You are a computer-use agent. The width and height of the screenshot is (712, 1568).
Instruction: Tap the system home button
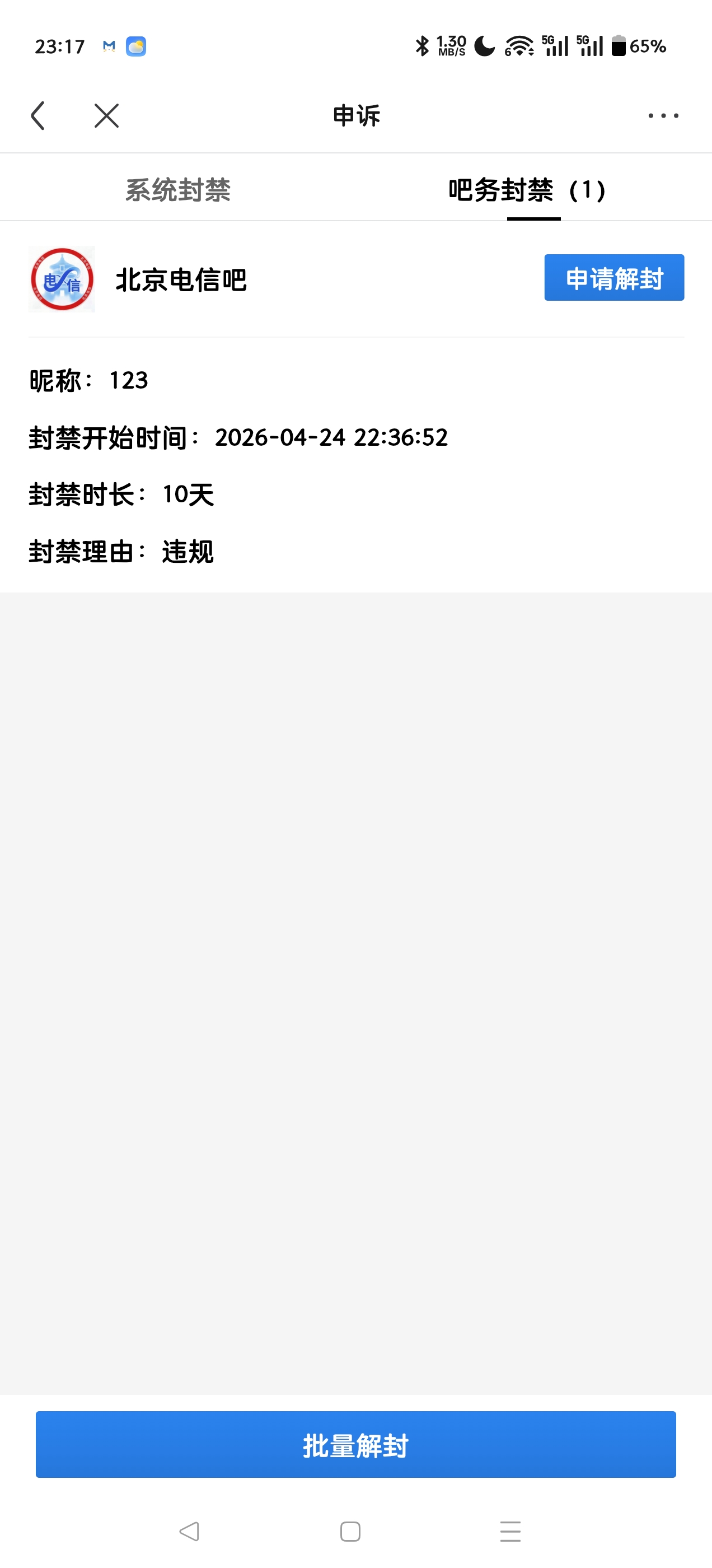[350, 1532]
